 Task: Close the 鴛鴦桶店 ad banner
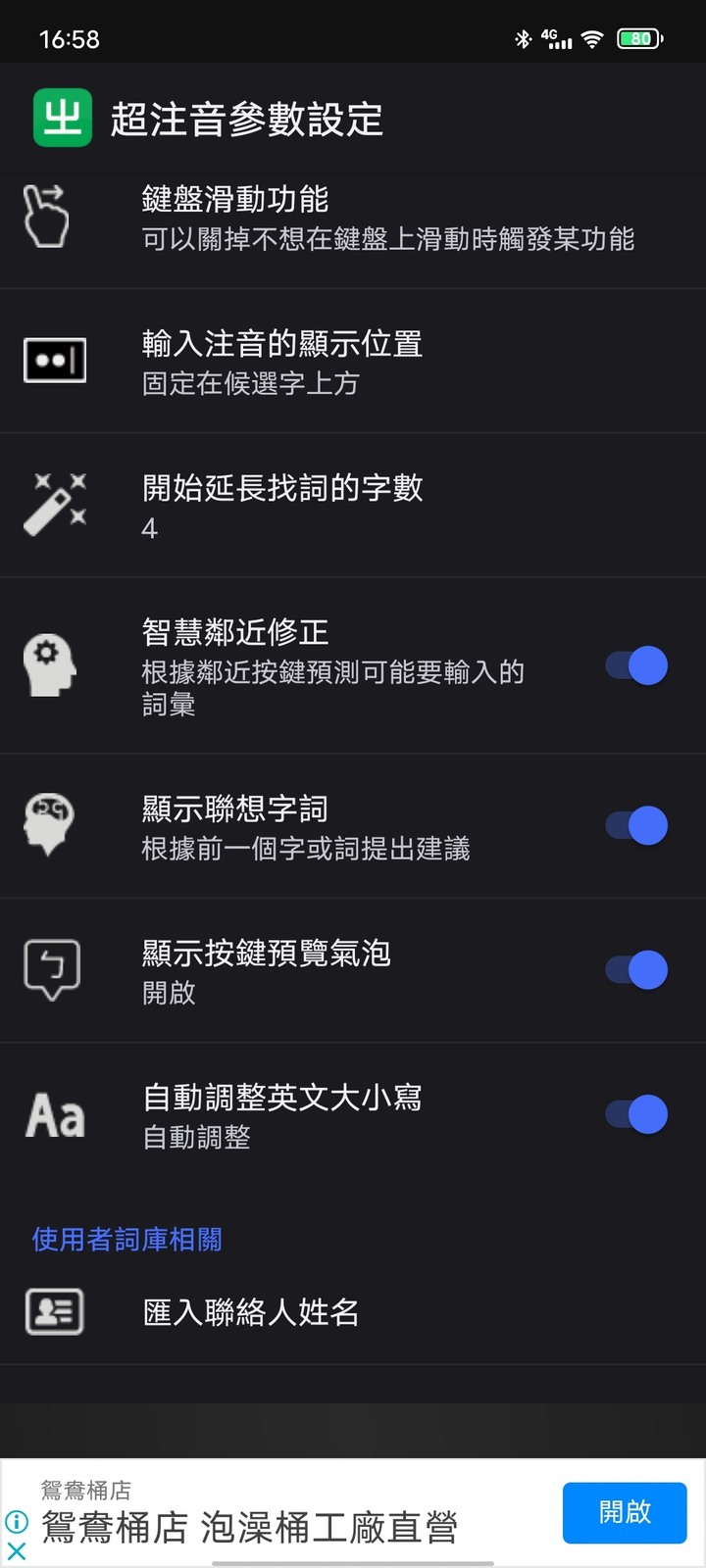click(17, 1550)
